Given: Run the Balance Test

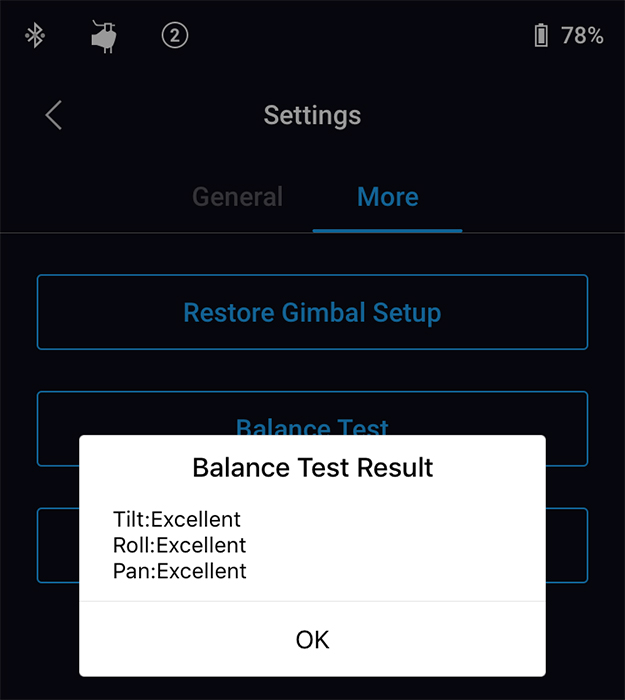Looking at the screenshot, I should (312, 414).
